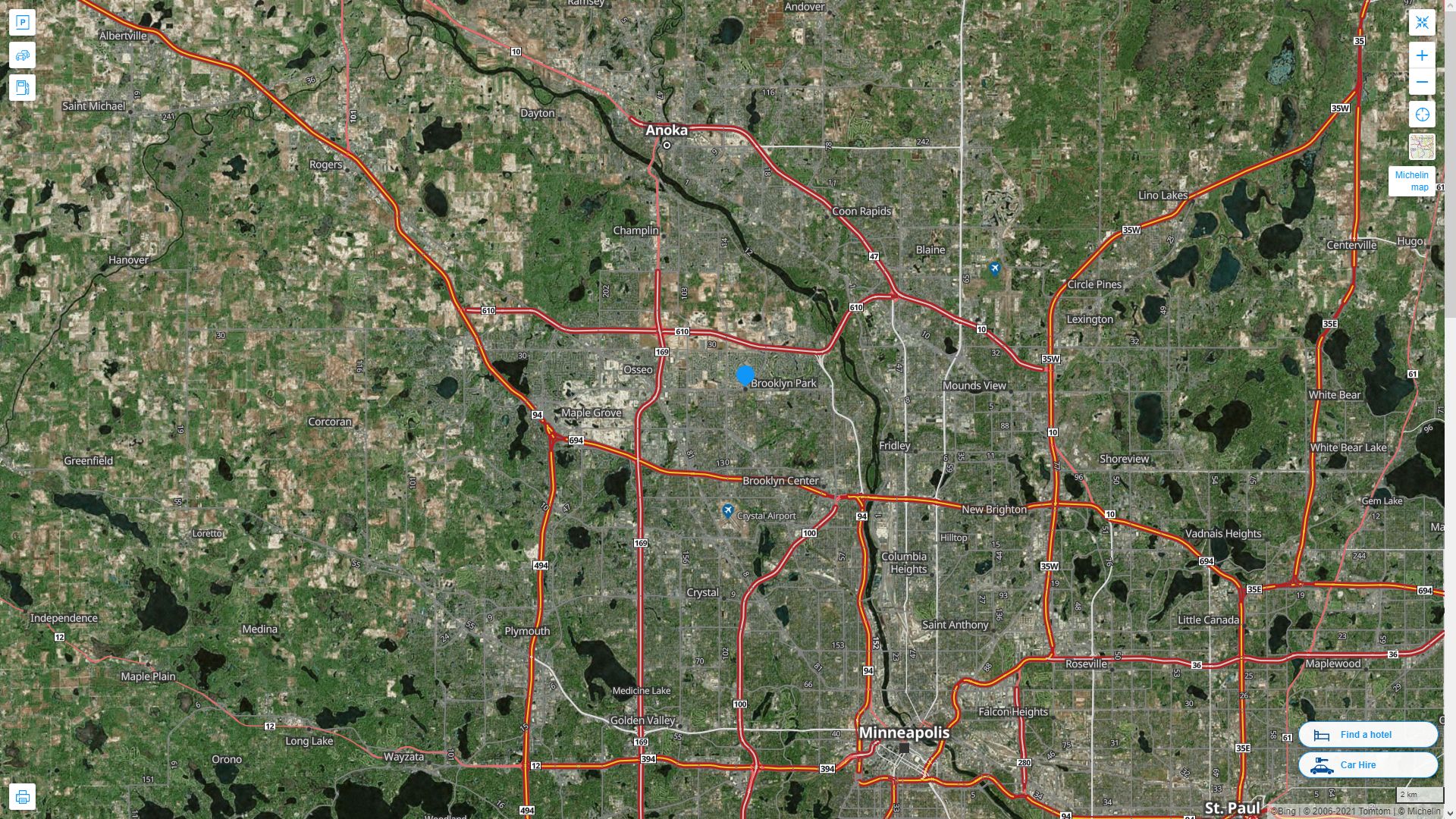Switch map type via the thumbnail
The image size is (1456, 819).
[1422, 147]
